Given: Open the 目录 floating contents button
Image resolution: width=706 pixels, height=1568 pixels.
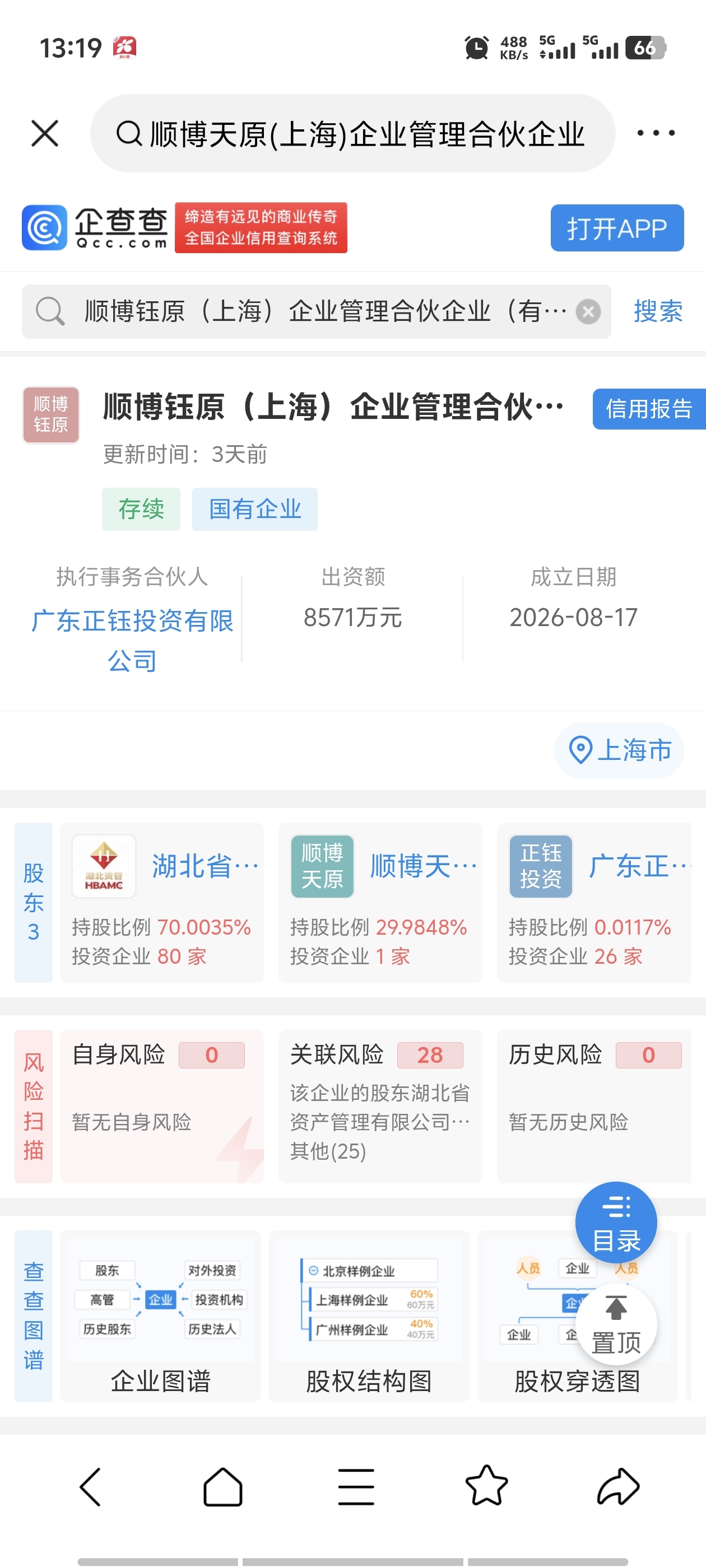Looking at the screenshot, I should [x=616, y=1222].
